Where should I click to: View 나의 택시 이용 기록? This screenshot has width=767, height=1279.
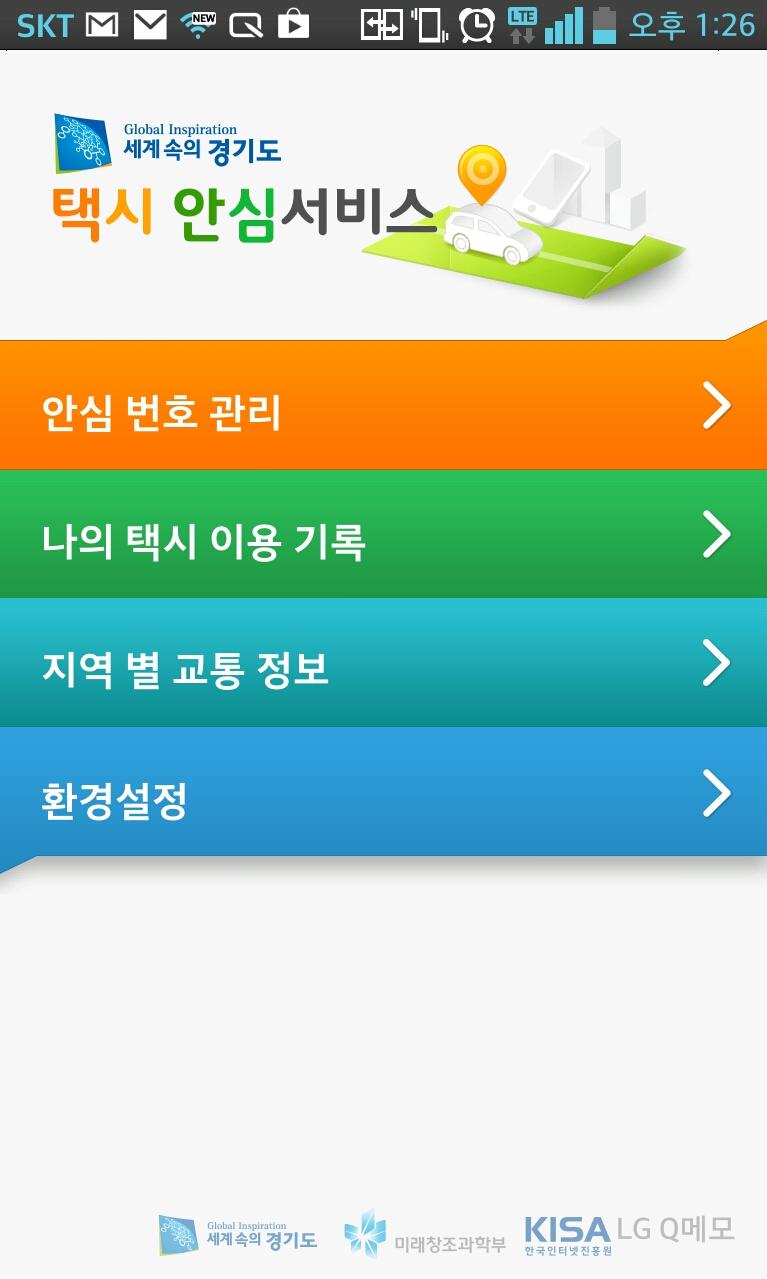click(383, 536)
